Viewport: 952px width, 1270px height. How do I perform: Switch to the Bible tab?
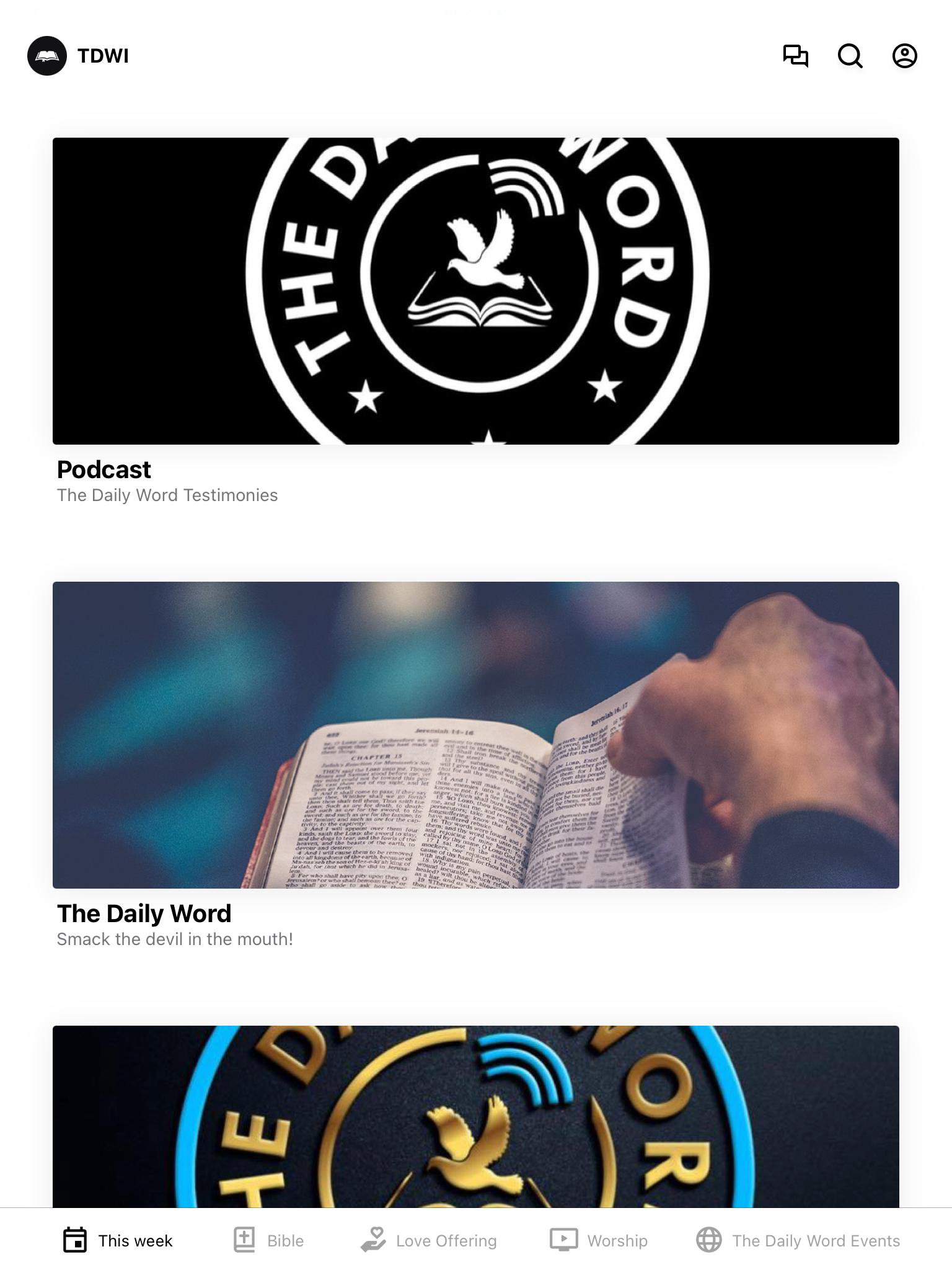pos(268,1240)
